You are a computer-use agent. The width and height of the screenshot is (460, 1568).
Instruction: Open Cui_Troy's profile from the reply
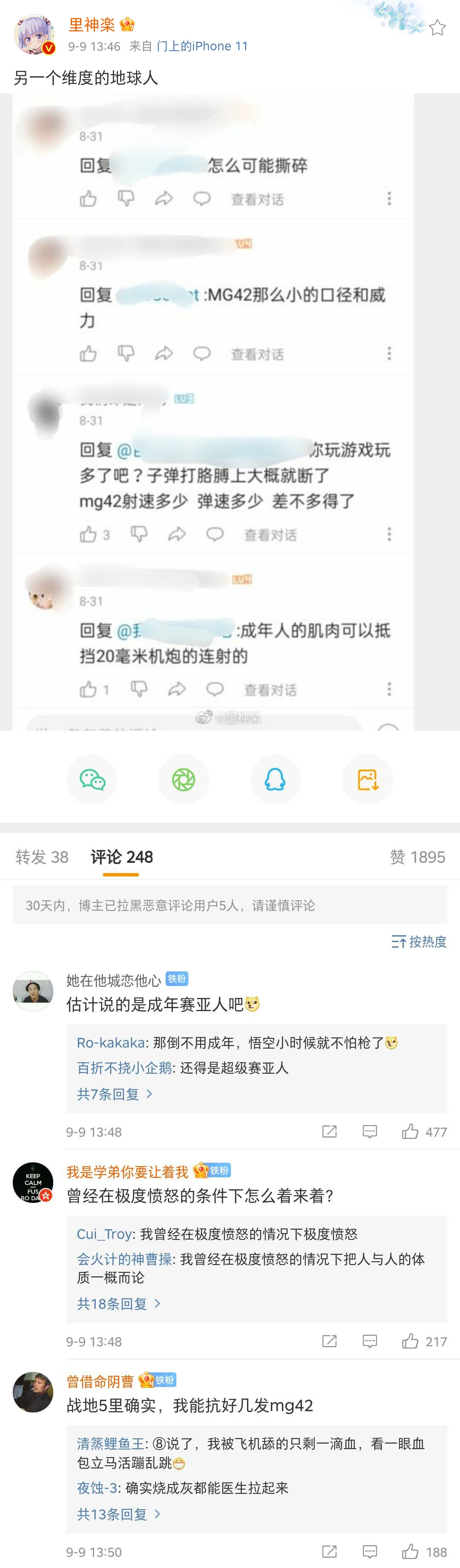click(104, 1234)
